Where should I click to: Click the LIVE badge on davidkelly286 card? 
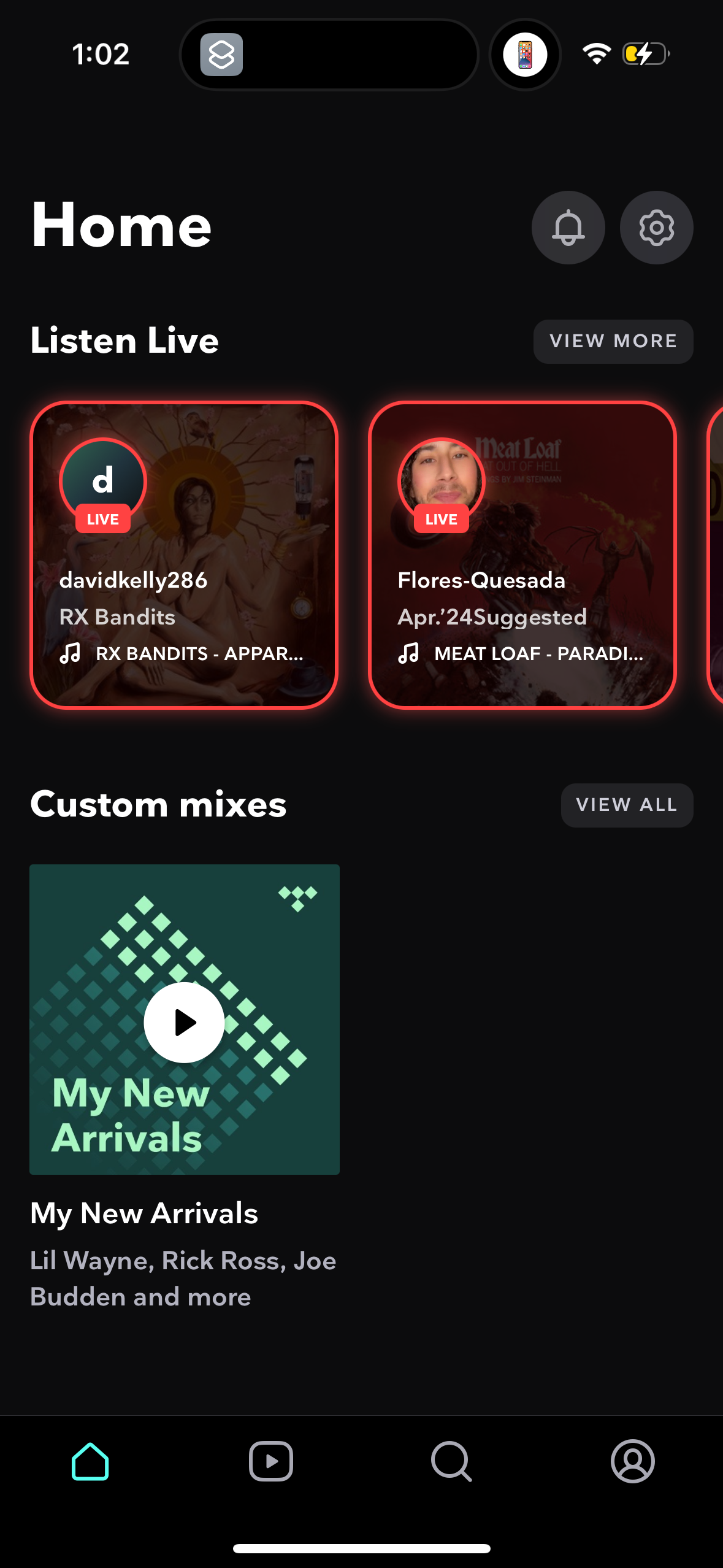[x=102, y=519]
